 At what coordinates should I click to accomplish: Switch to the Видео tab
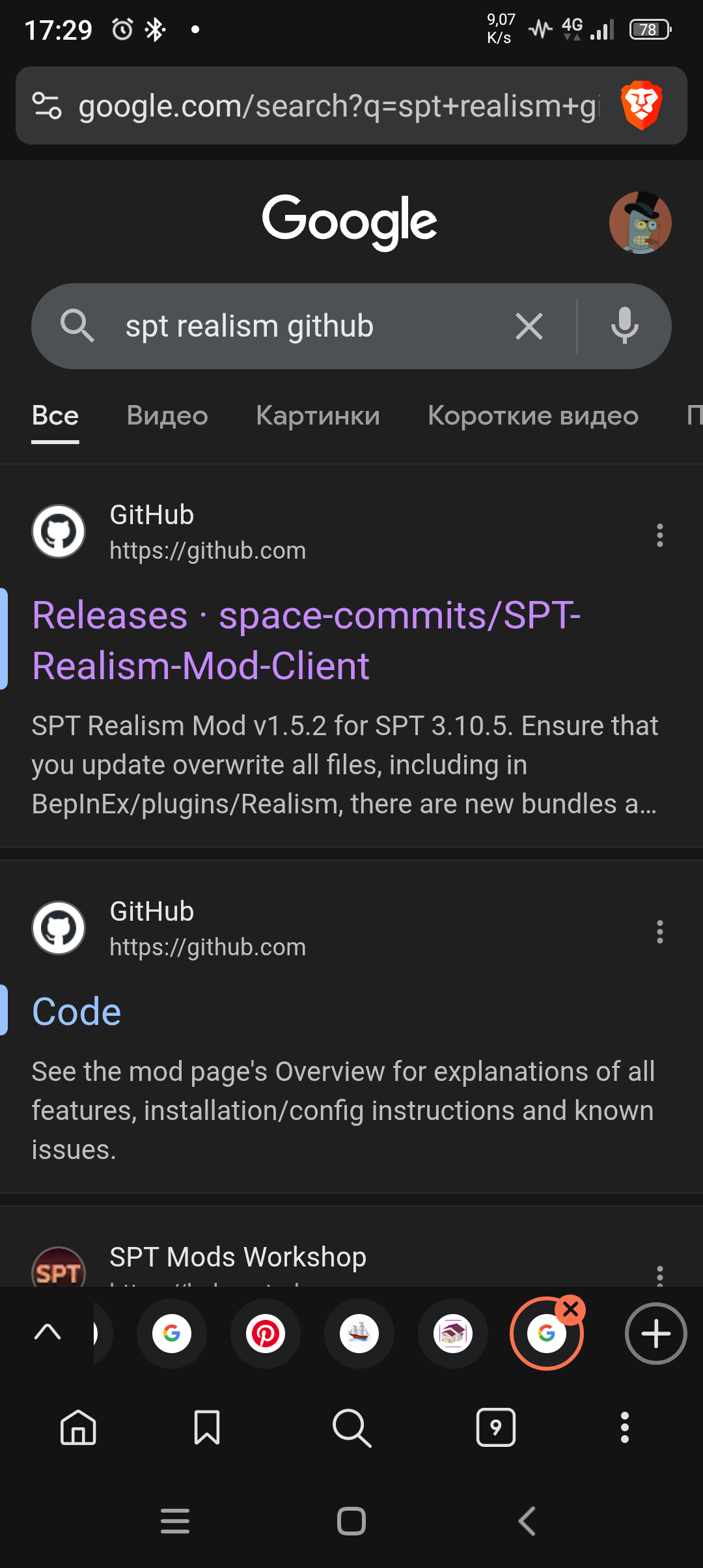(167, 415)
